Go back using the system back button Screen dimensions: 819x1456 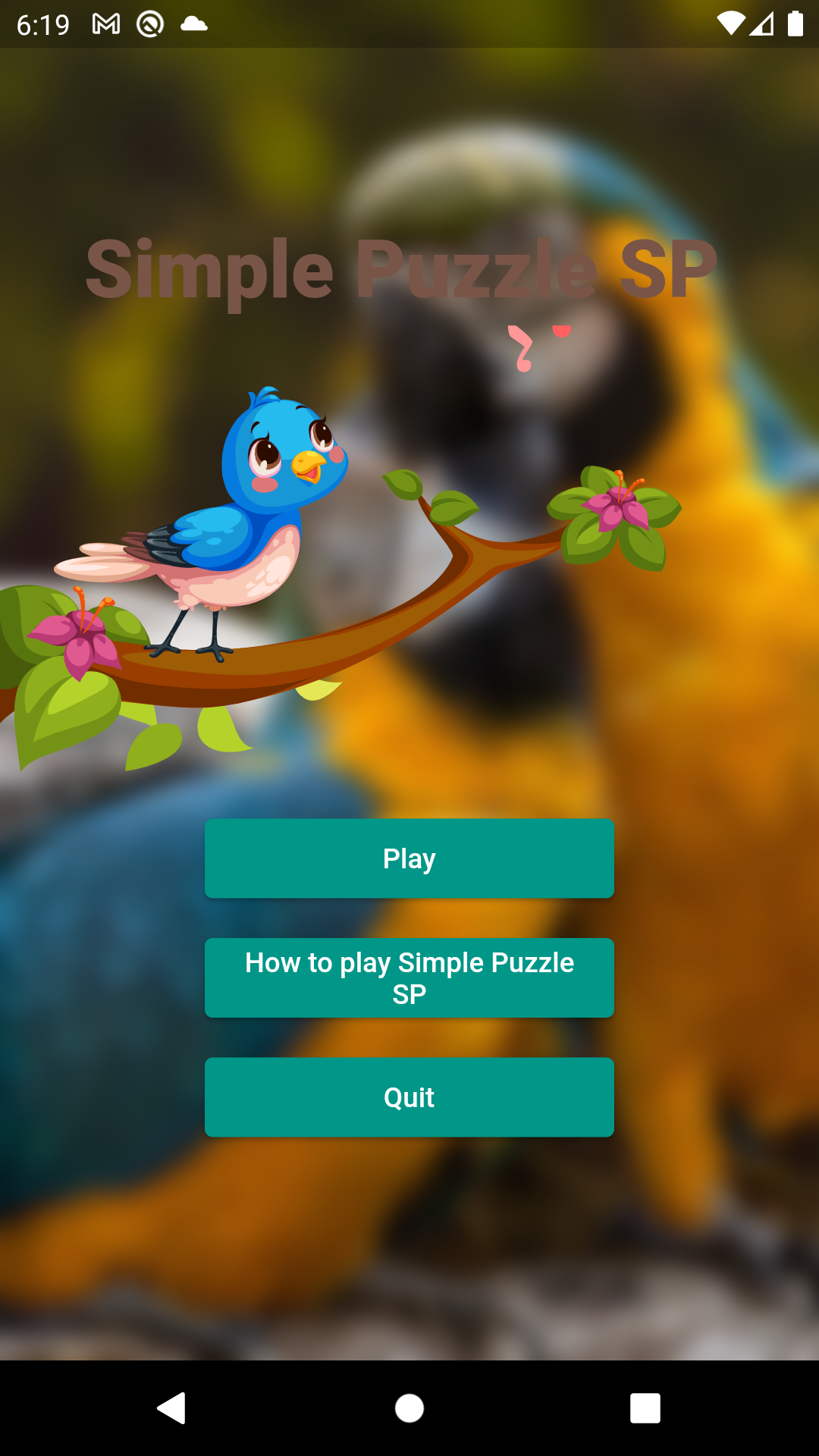pos(172,1408)
